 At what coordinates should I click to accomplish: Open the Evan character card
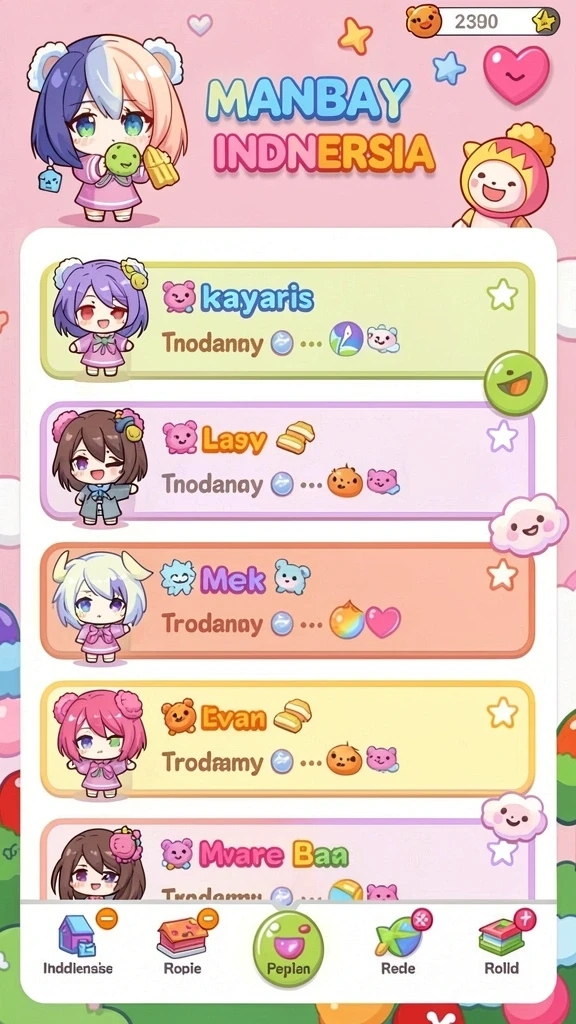[x=287, y=738]
